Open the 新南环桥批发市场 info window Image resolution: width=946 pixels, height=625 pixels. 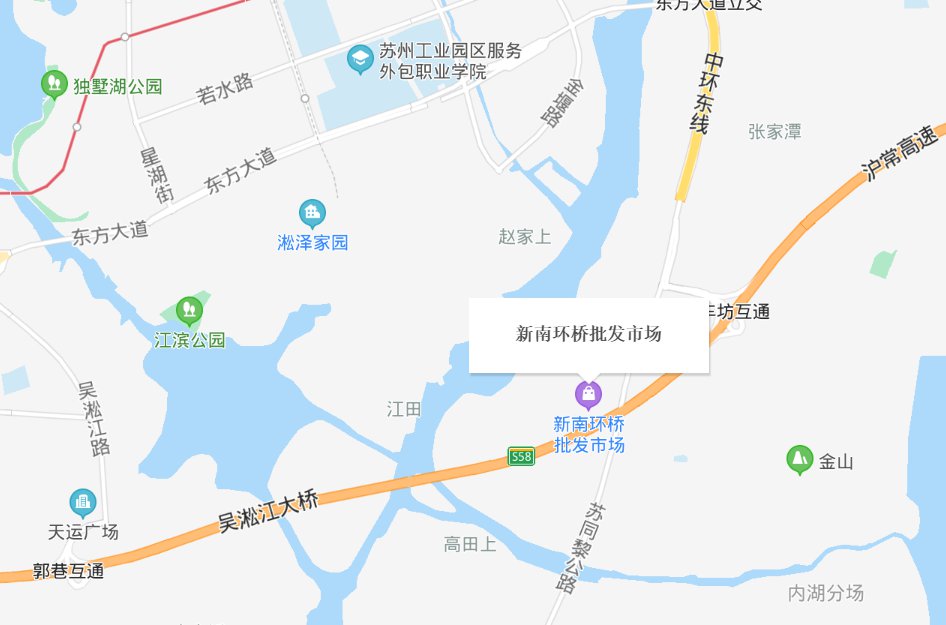point(588,335)
